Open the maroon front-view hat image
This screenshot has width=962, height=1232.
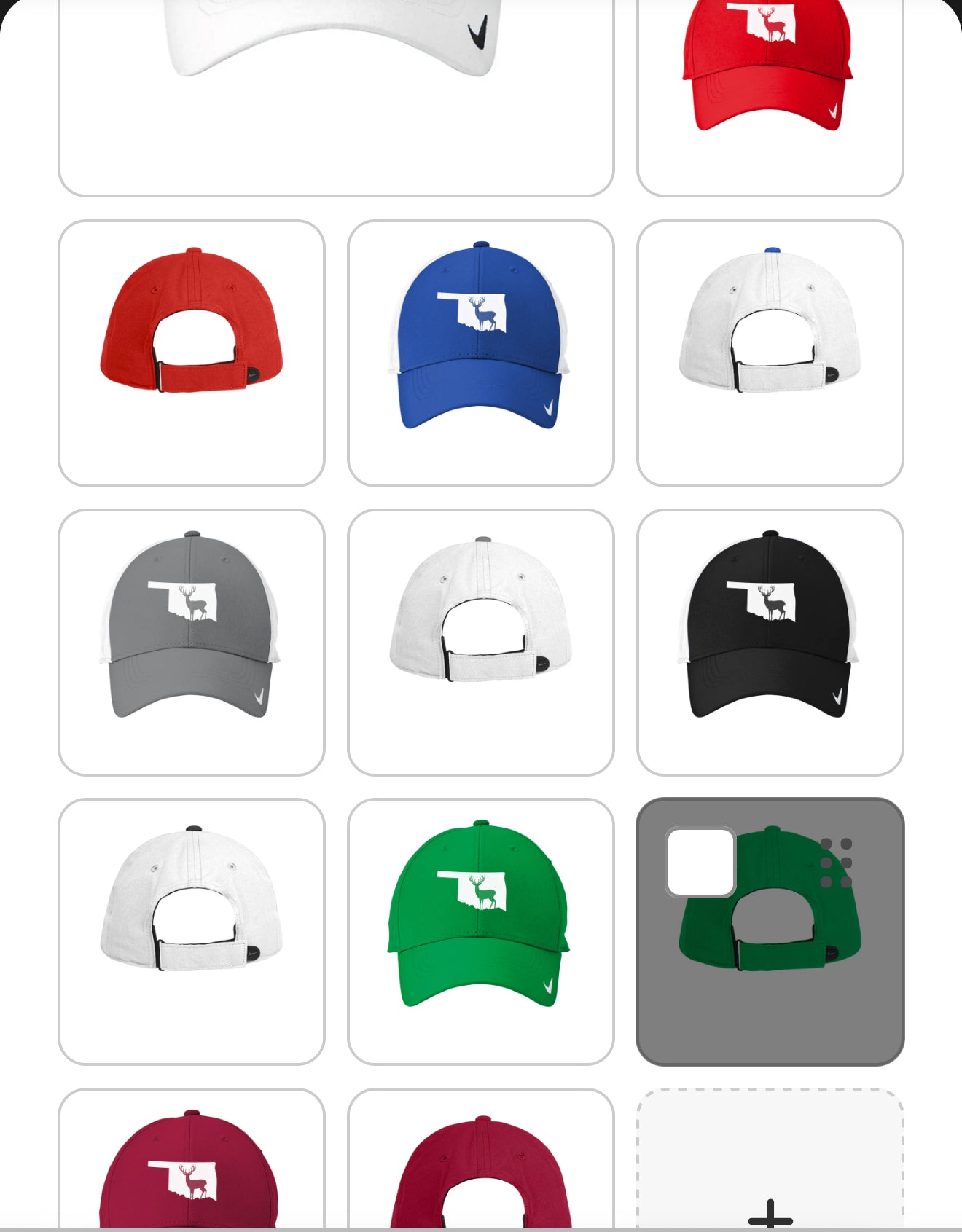191,1166
